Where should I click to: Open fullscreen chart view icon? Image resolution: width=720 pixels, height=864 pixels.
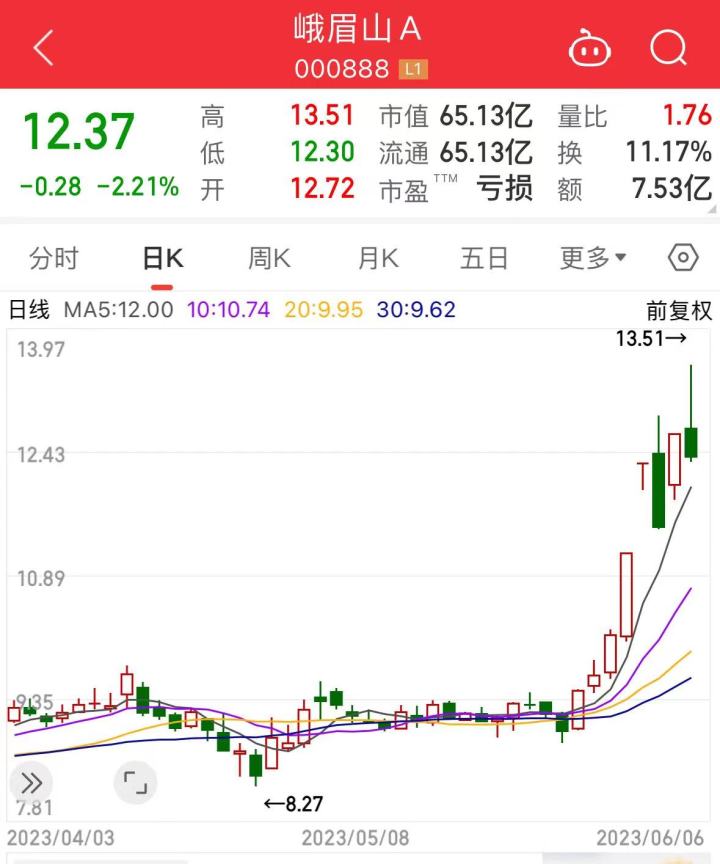pos(135,782)
